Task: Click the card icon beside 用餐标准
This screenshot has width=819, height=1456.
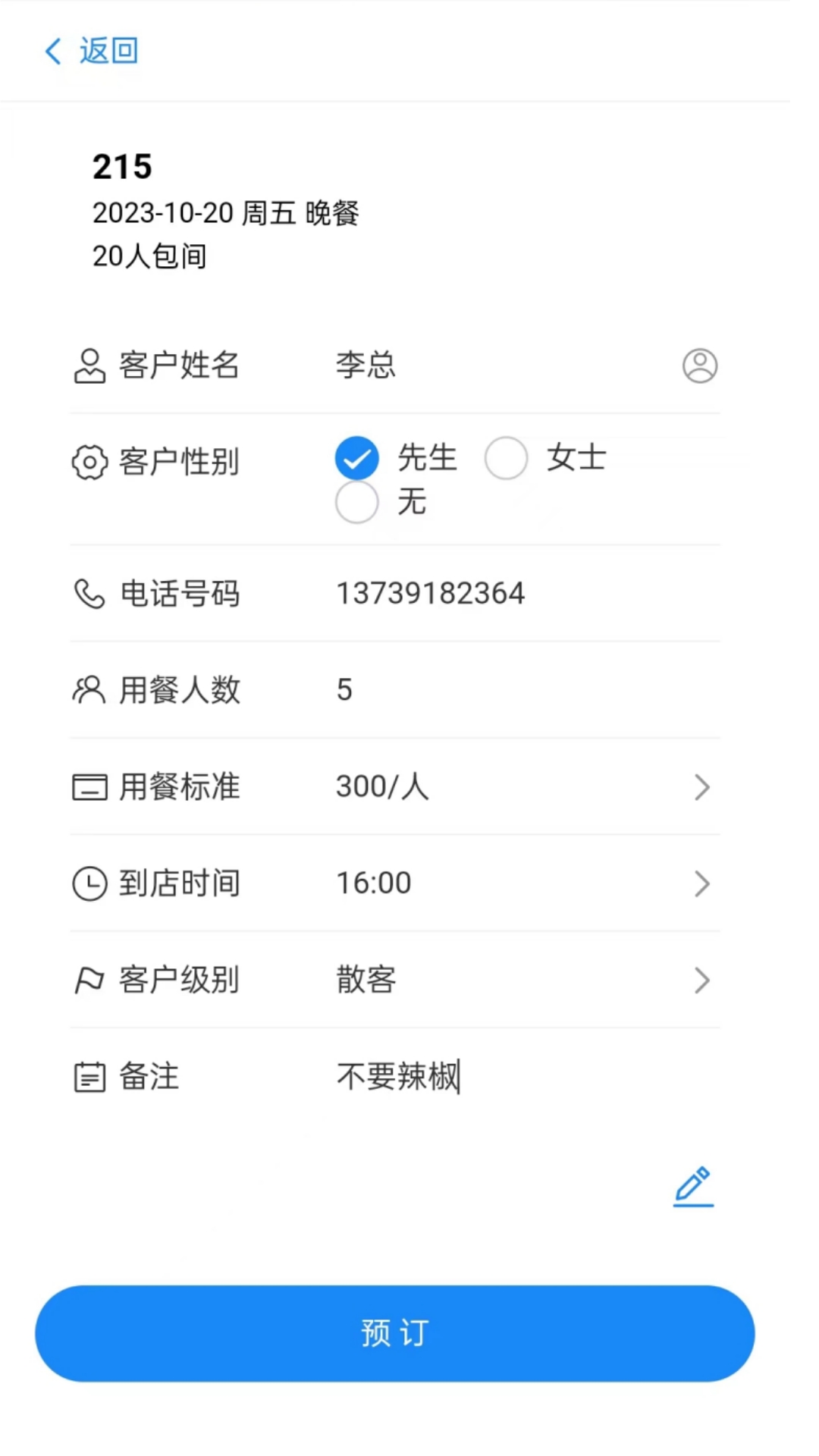Action: (x=89, y=787)
